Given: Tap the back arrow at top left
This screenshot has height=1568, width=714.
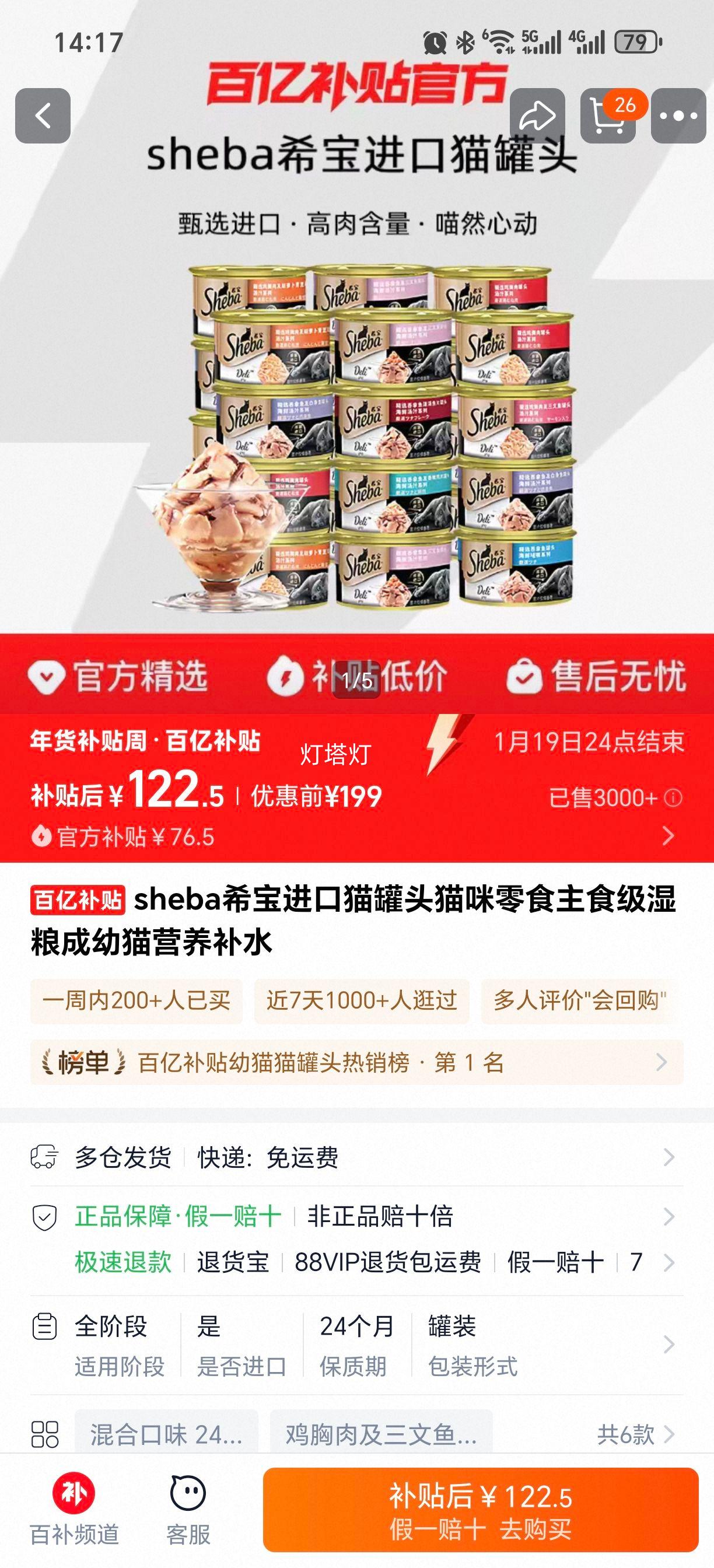Looking at the screenshot, I should point(43,116).
